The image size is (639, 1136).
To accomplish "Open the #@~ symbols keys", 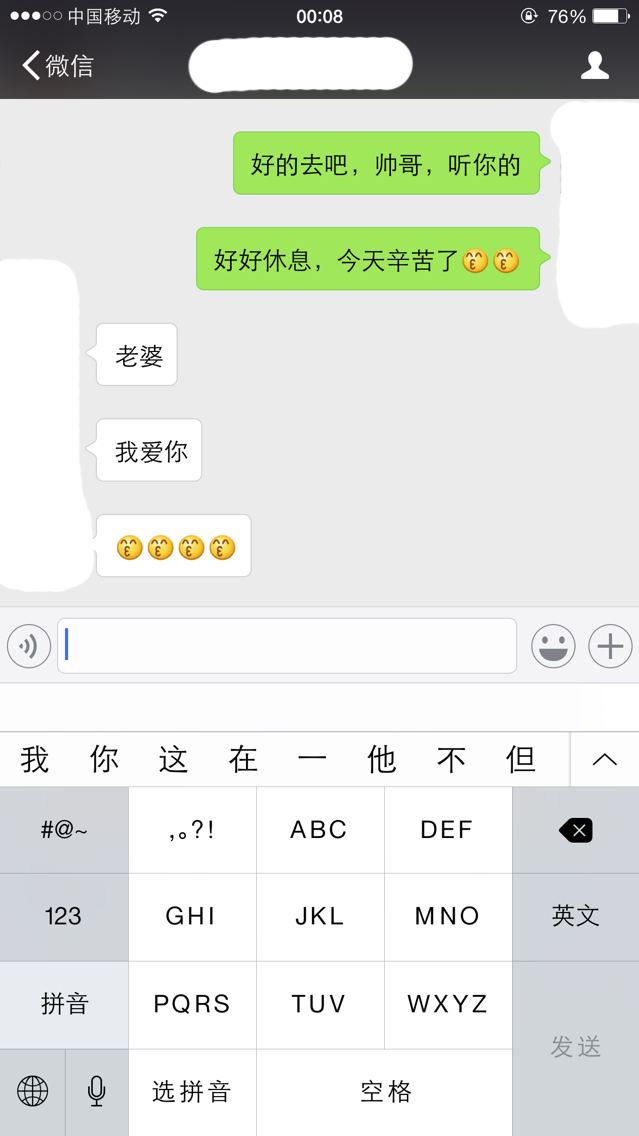I will click(64, 830).
